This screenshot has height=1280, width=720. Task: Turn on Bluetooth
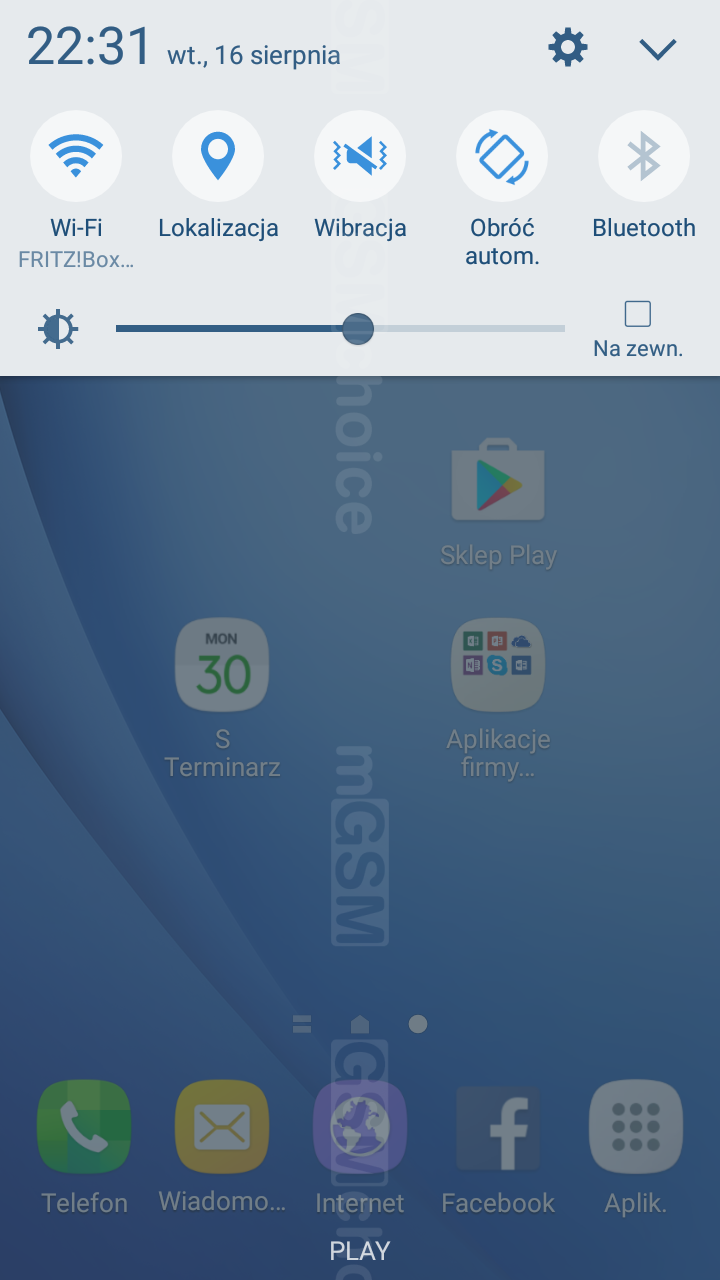[644, 156]
